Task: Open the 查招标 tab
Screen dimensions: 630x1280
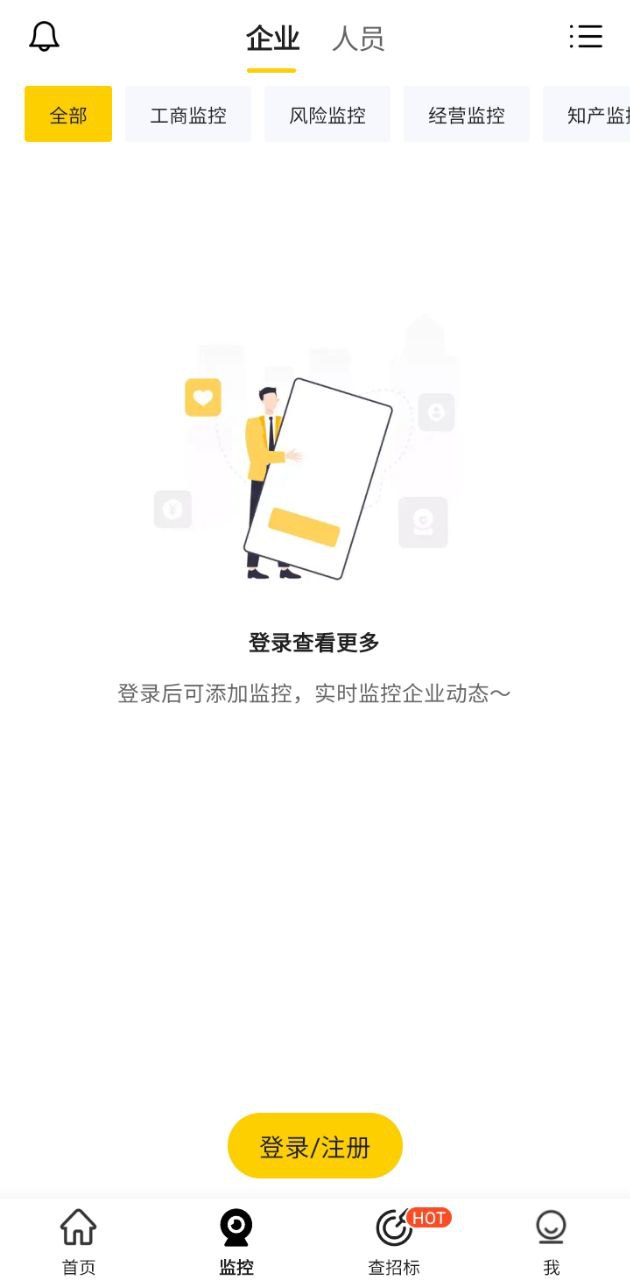Action: [x=394, y=1240]
